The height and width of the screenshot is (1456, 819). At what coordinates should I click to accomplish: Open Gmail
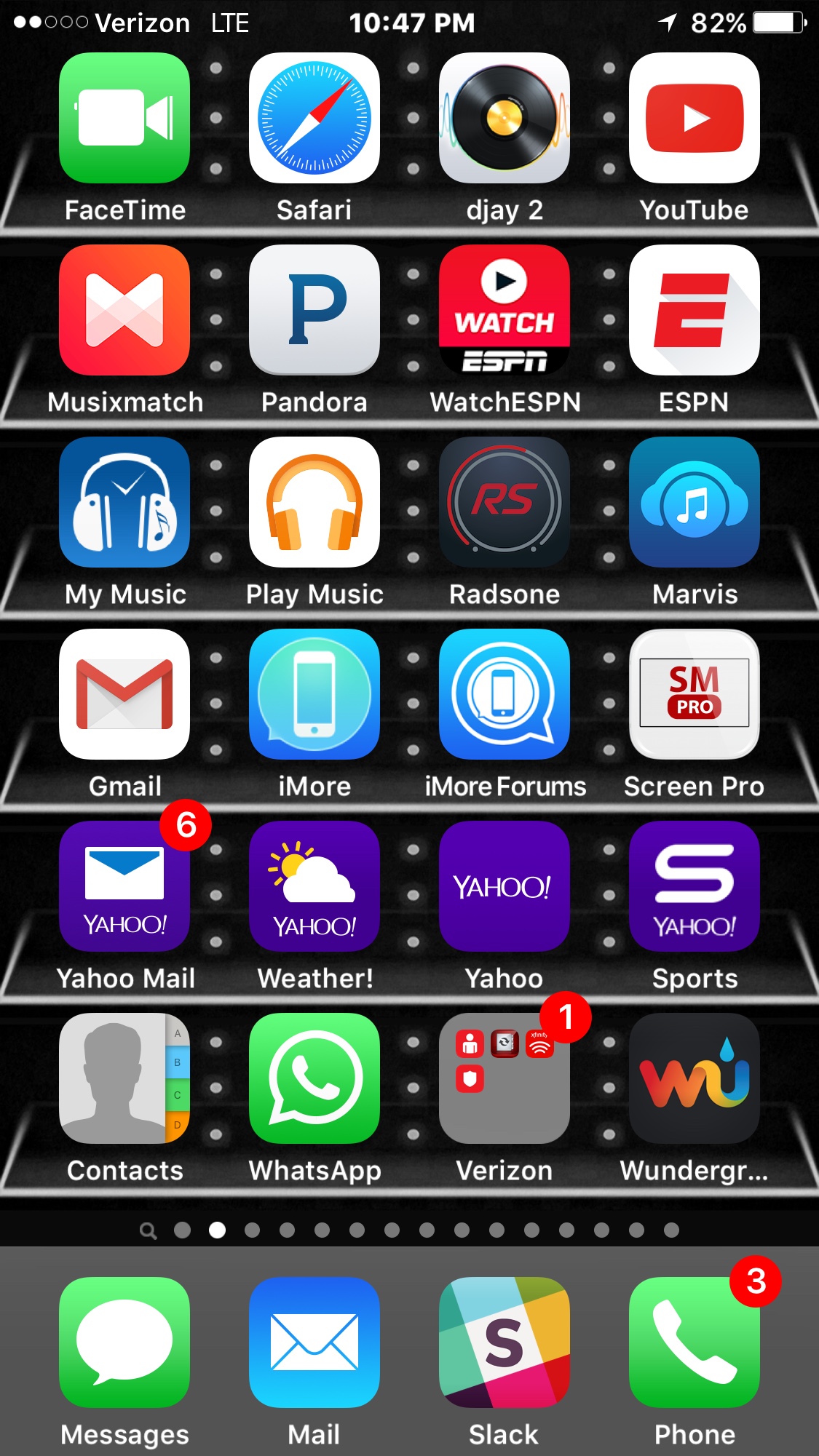(124, 694)
